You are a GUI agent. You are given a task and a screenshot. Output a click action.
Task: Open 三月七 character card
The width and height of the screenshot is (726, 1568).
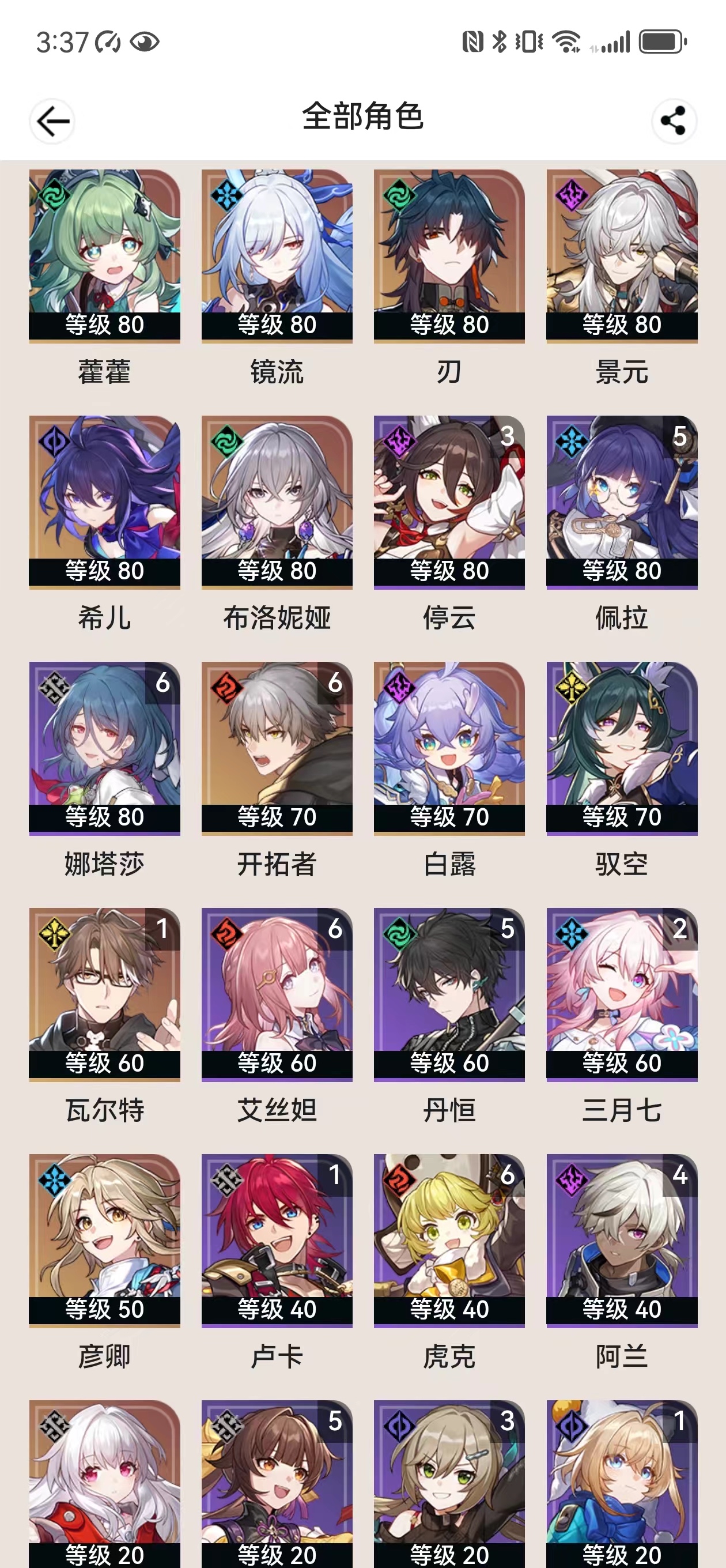(621, 993)
